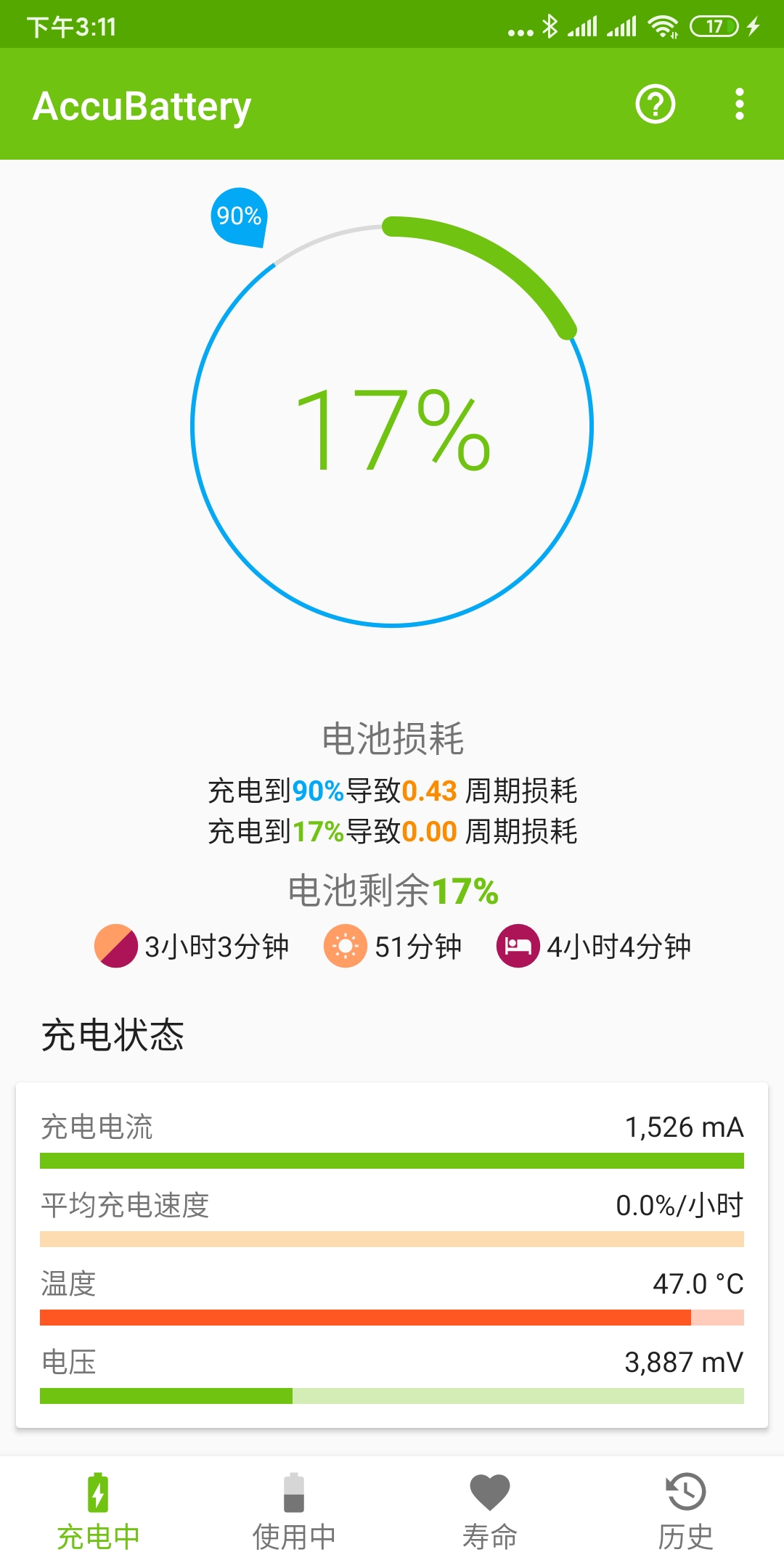This screenshot has width=784, height=1568.
Task: Tap the 90% charge alarm marker
Action: point(239,216)
